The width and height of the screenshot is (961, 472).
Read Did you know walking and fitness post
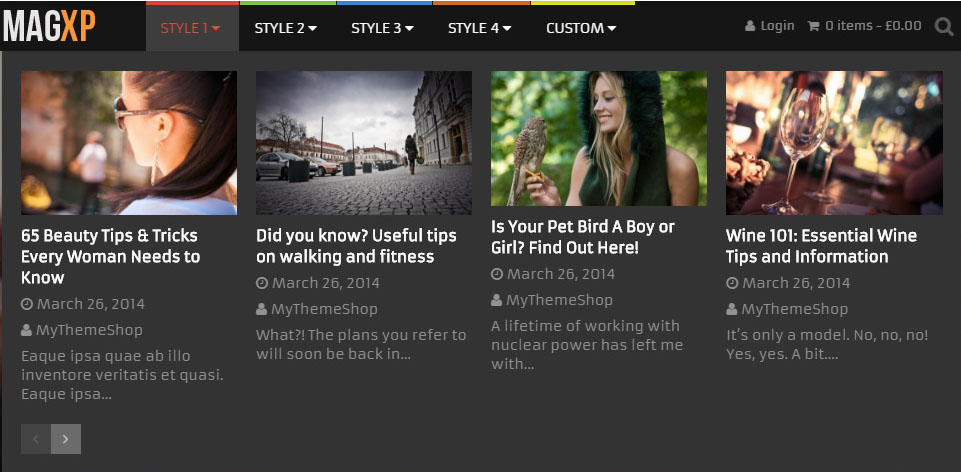pyautogui.click(x=356, y=246)
